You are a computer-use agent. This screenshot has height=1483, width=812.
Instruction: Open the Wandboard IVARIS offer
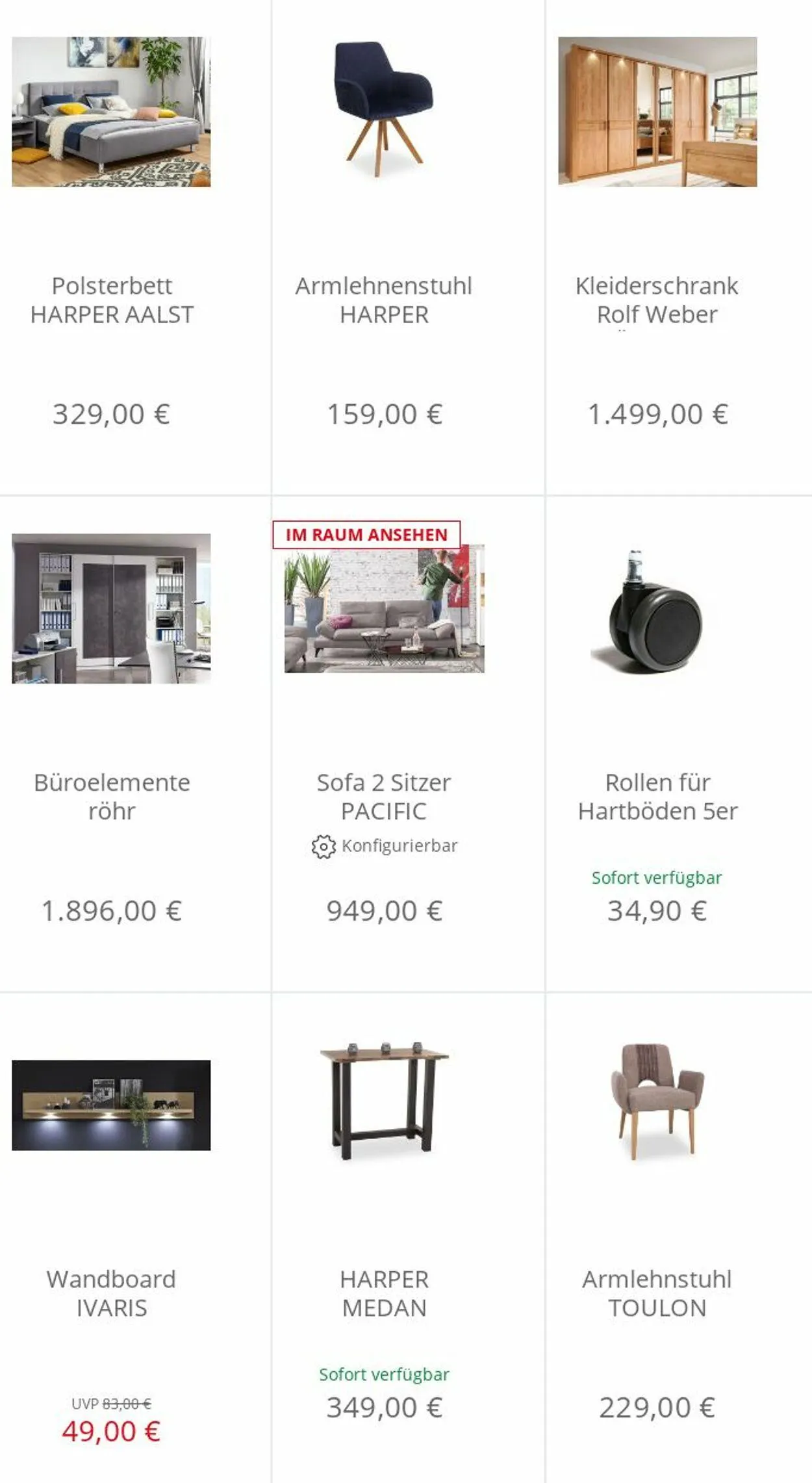pyautogui.click(x=111, y=1238)
